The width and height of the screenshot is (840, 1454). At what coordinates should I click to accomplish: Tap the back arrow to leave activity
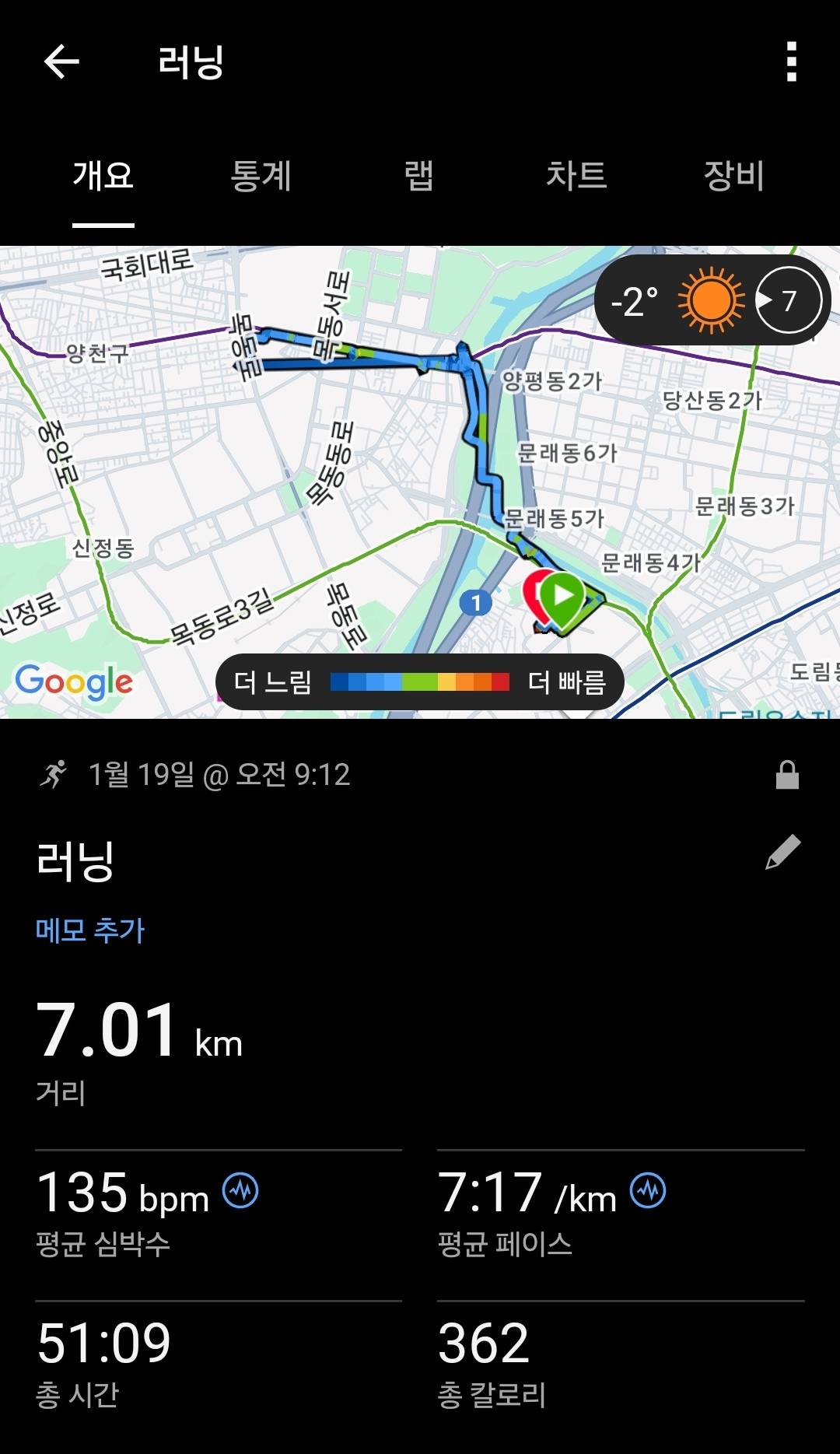[x=61, y=61]
